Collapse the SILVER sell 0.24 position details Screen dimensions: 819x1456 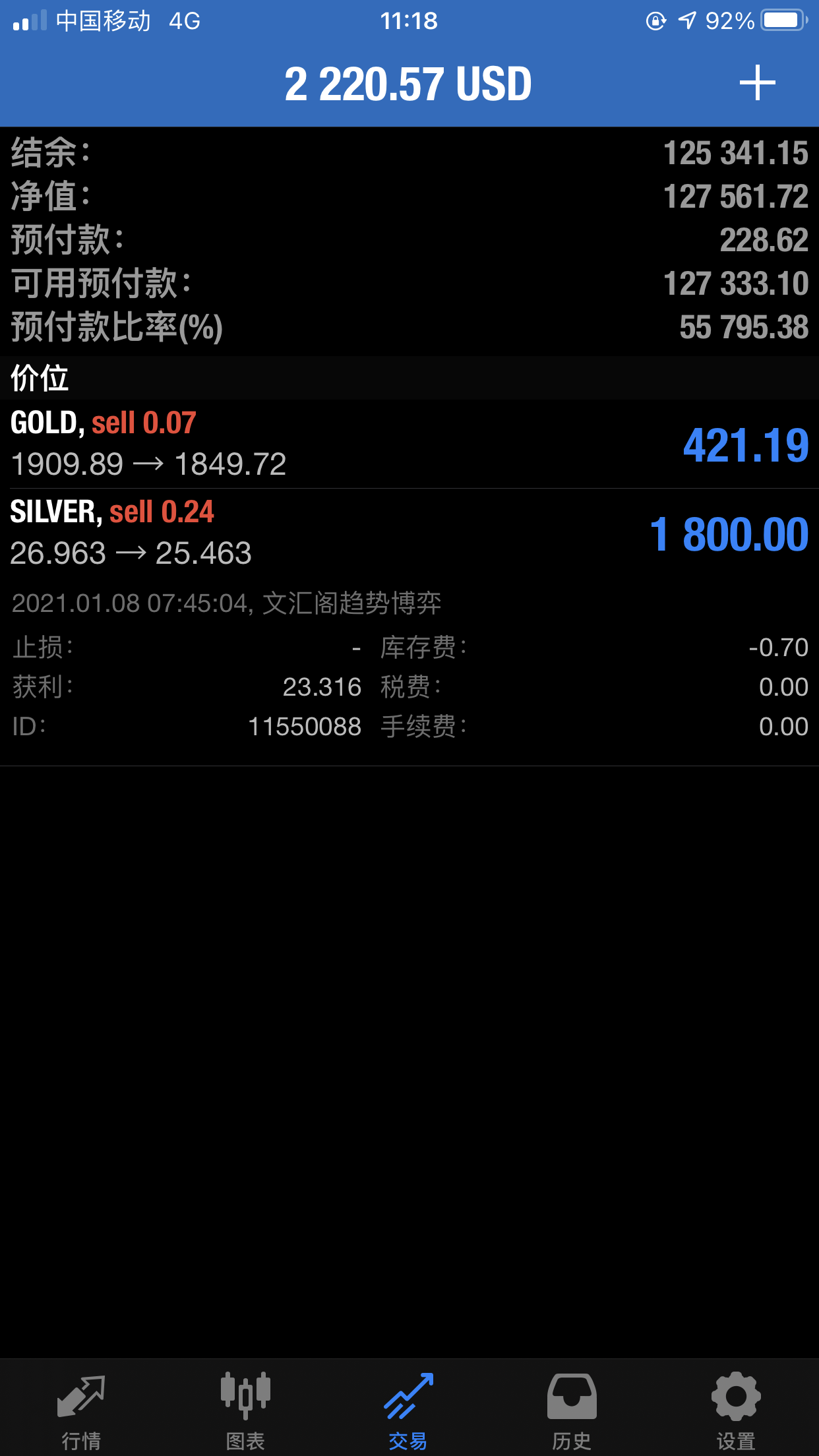(409, 533)
